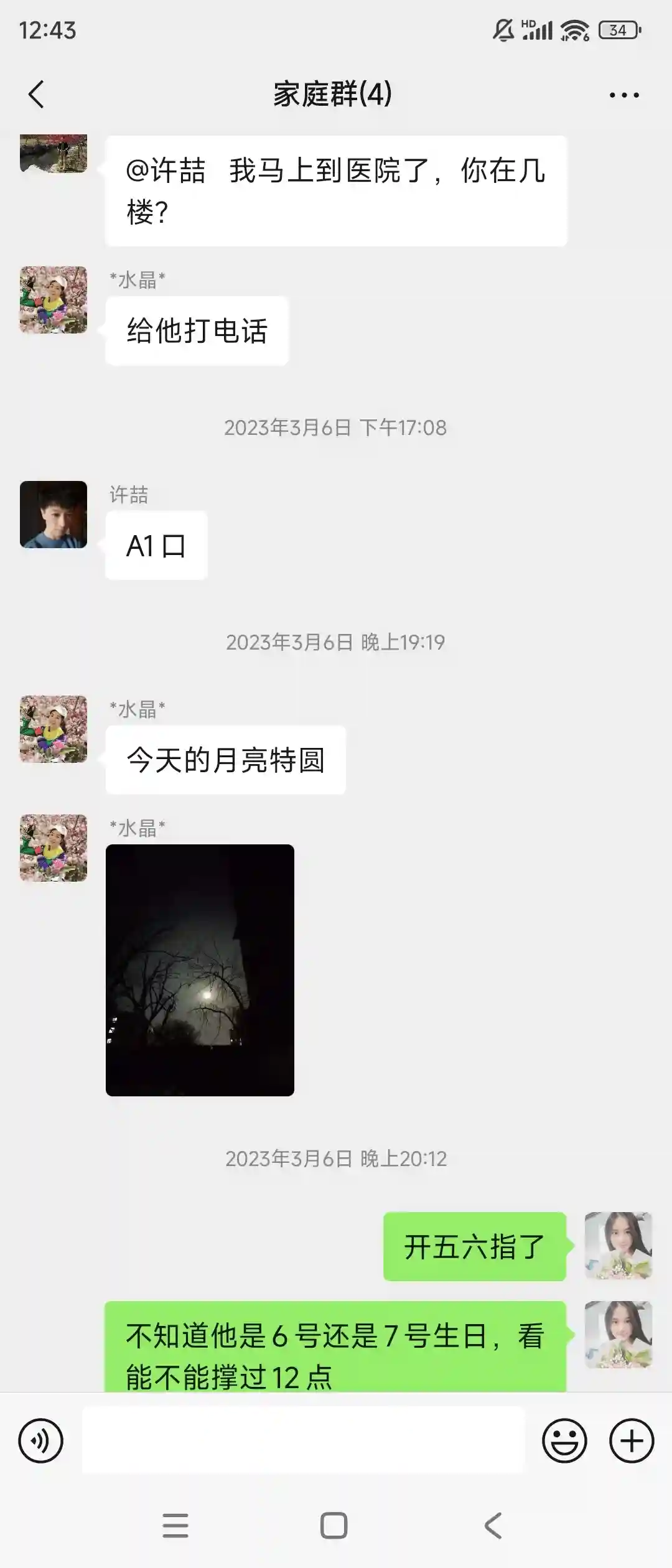Screen dimensions: 672x1568
Task: Open the chat info three-dot menu
Action: [623, 95]
